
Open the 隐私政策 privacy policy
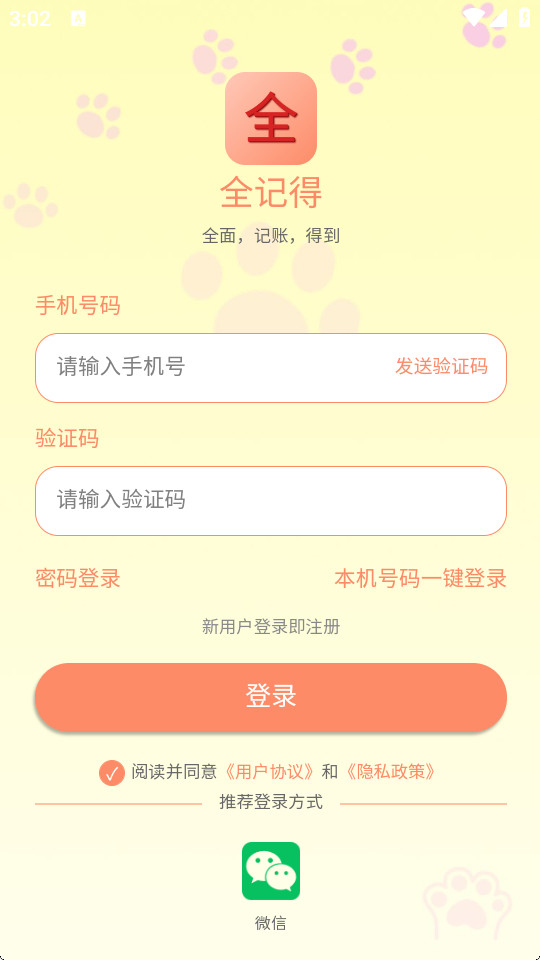coord(389,772)
